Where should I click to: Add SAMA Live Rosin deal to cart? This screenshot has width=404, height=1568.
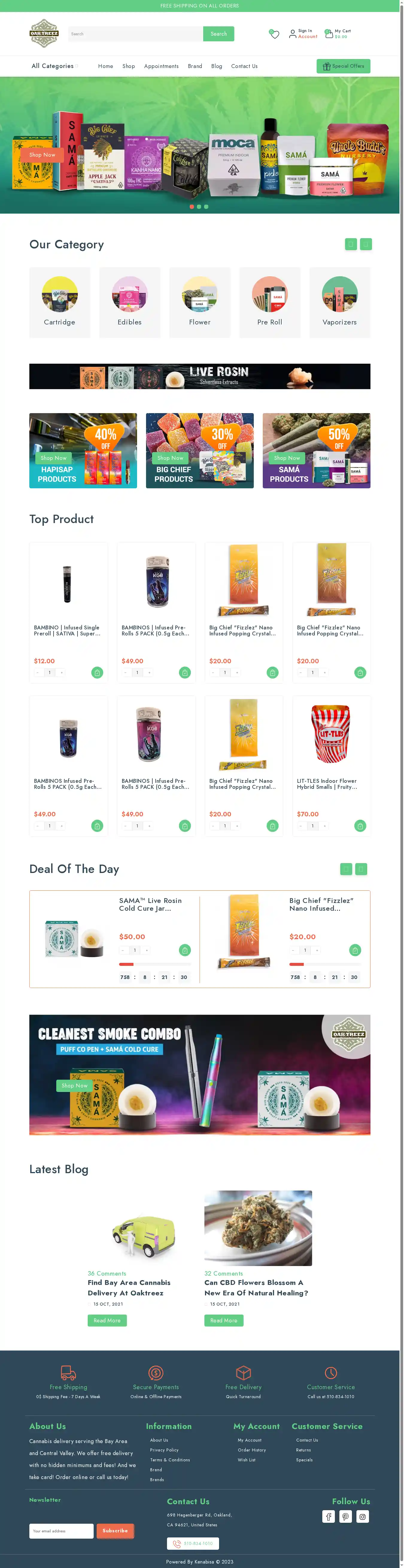tap(185, 950)
